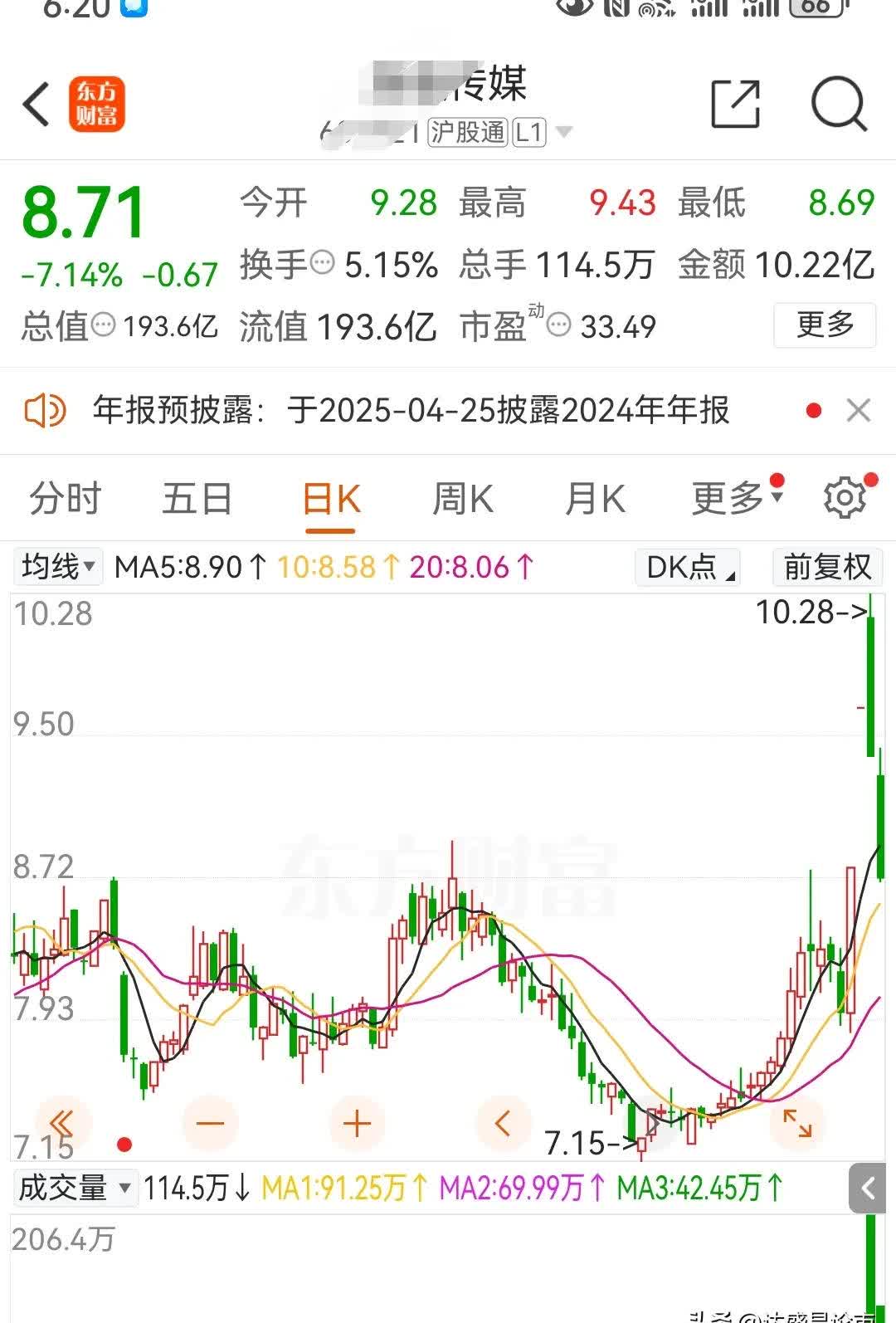The width and height of the screenshot is (896, 1323).
Task: Open the 均线 moving average dropdown
Action: [56, 567]
